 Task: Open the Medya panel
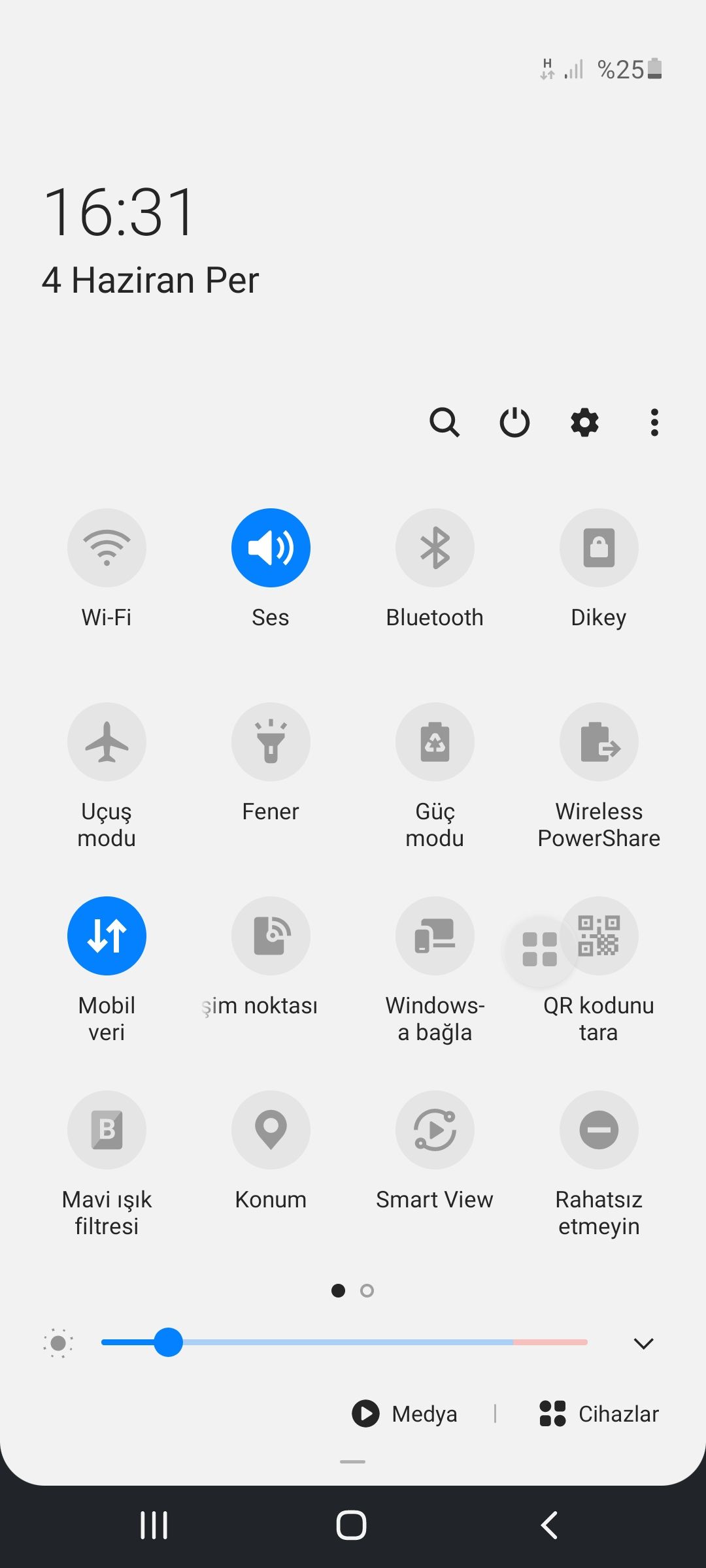pyautogui.click(x=405, y=1414)
